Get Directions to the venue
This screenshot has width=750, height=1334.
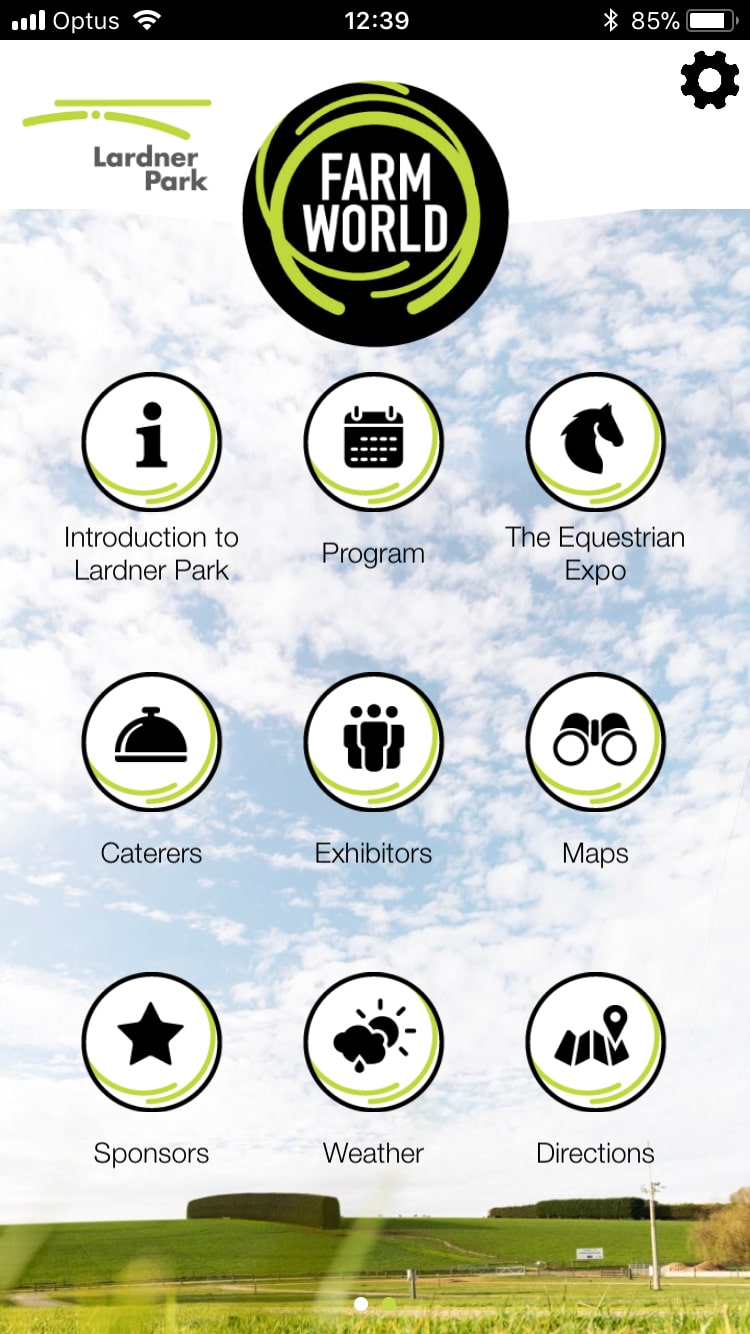pos(595,1042)
